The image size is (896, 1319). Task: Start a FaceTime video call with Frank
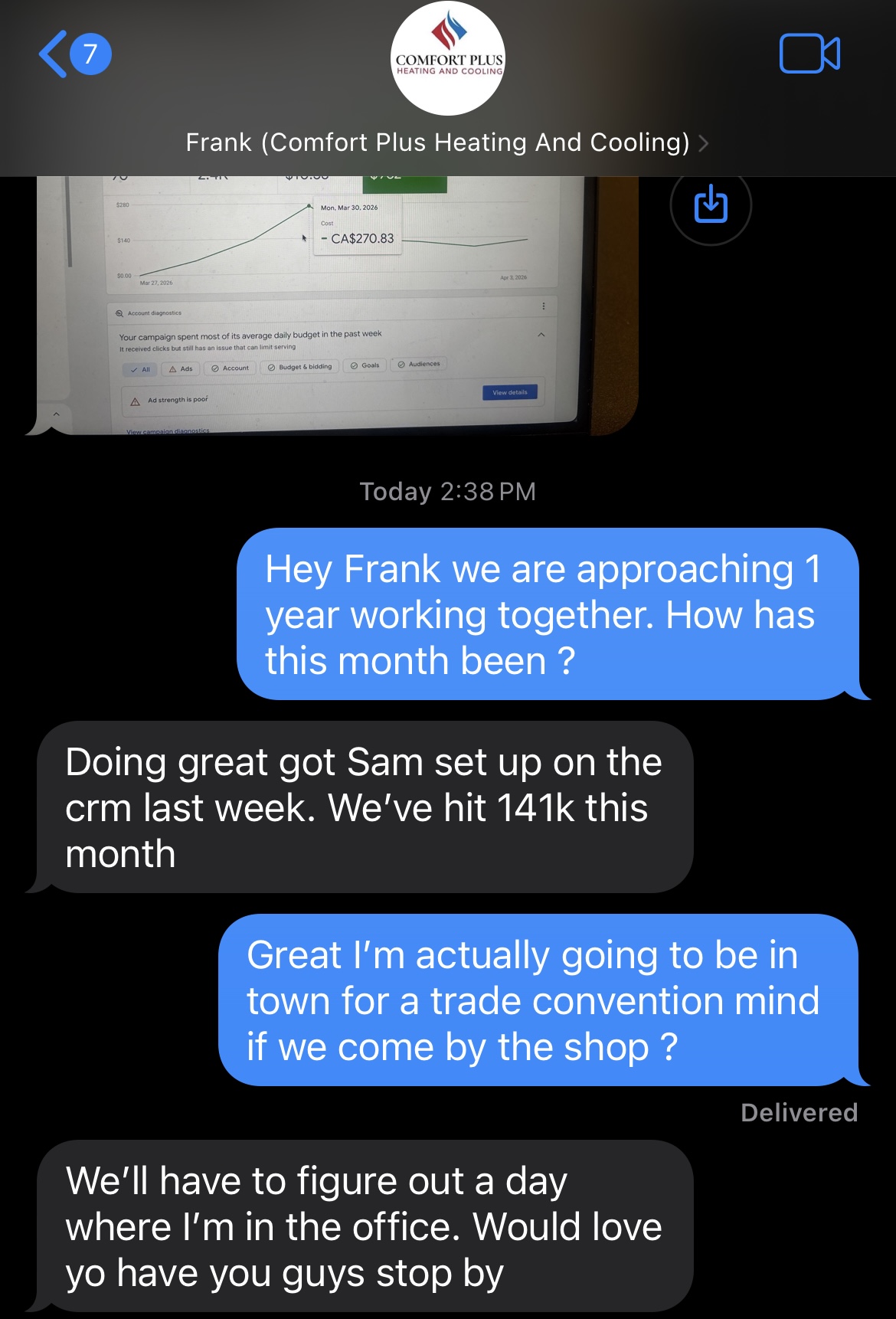pyautogui.click(x=809, y=54)
